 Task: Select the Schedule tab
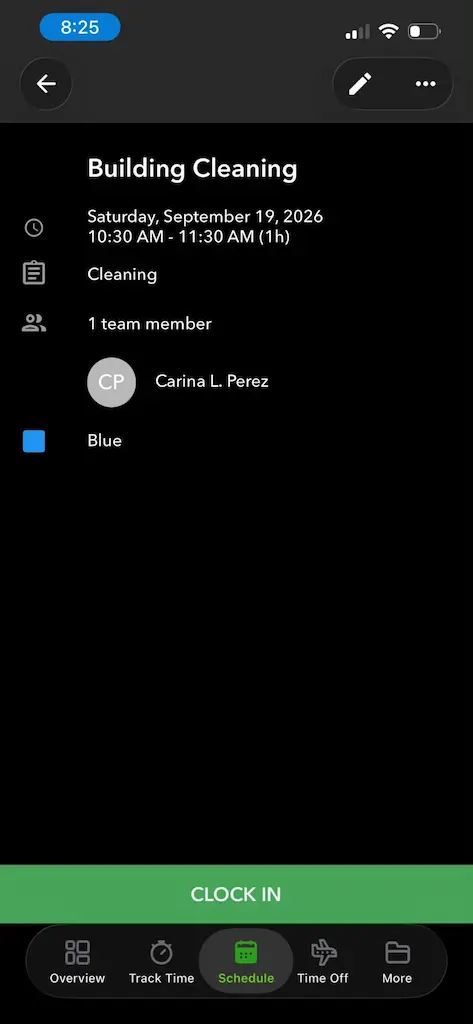click(x=246, y=961)
